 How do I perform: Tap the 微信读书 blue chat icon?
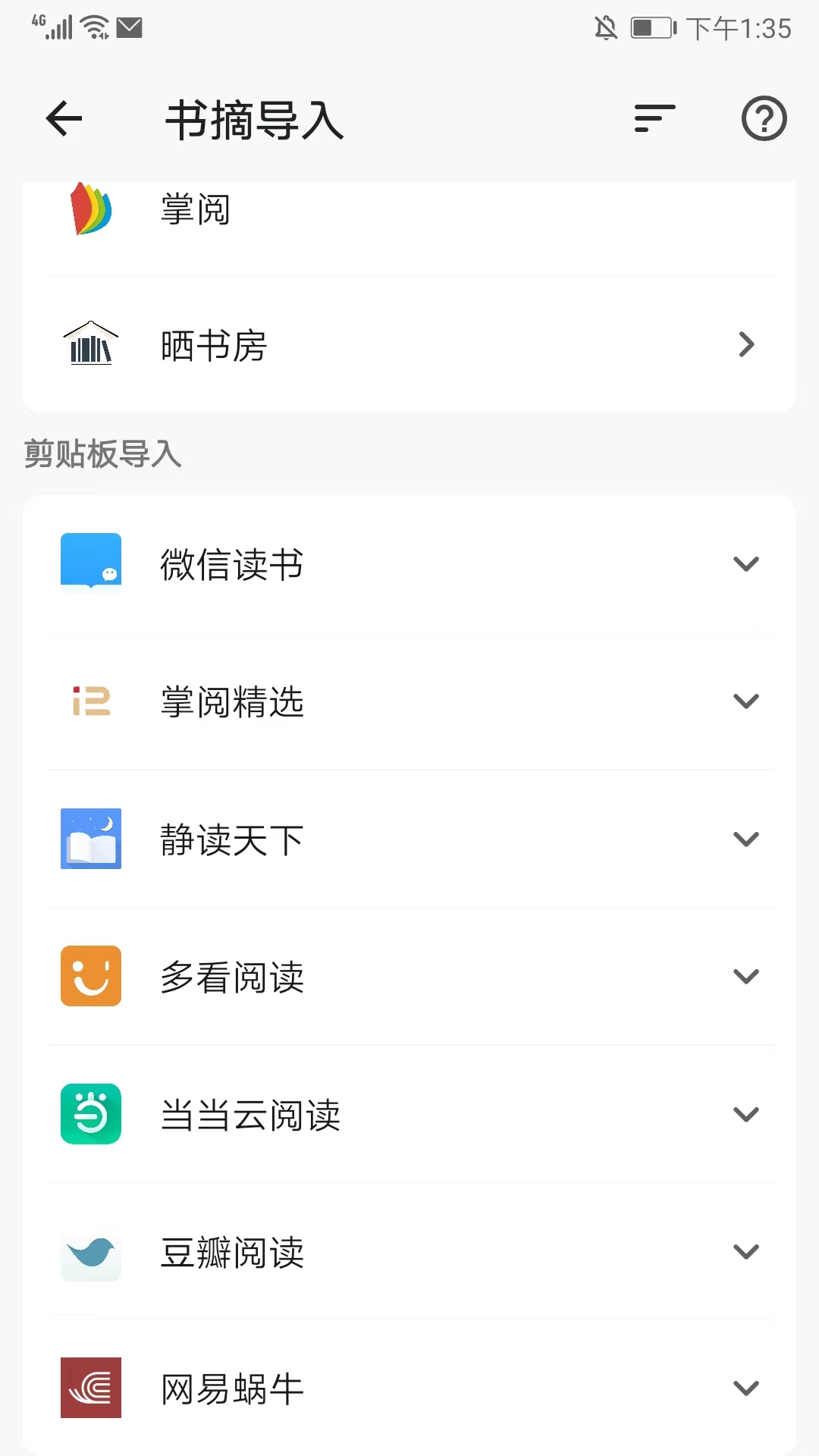90,563
